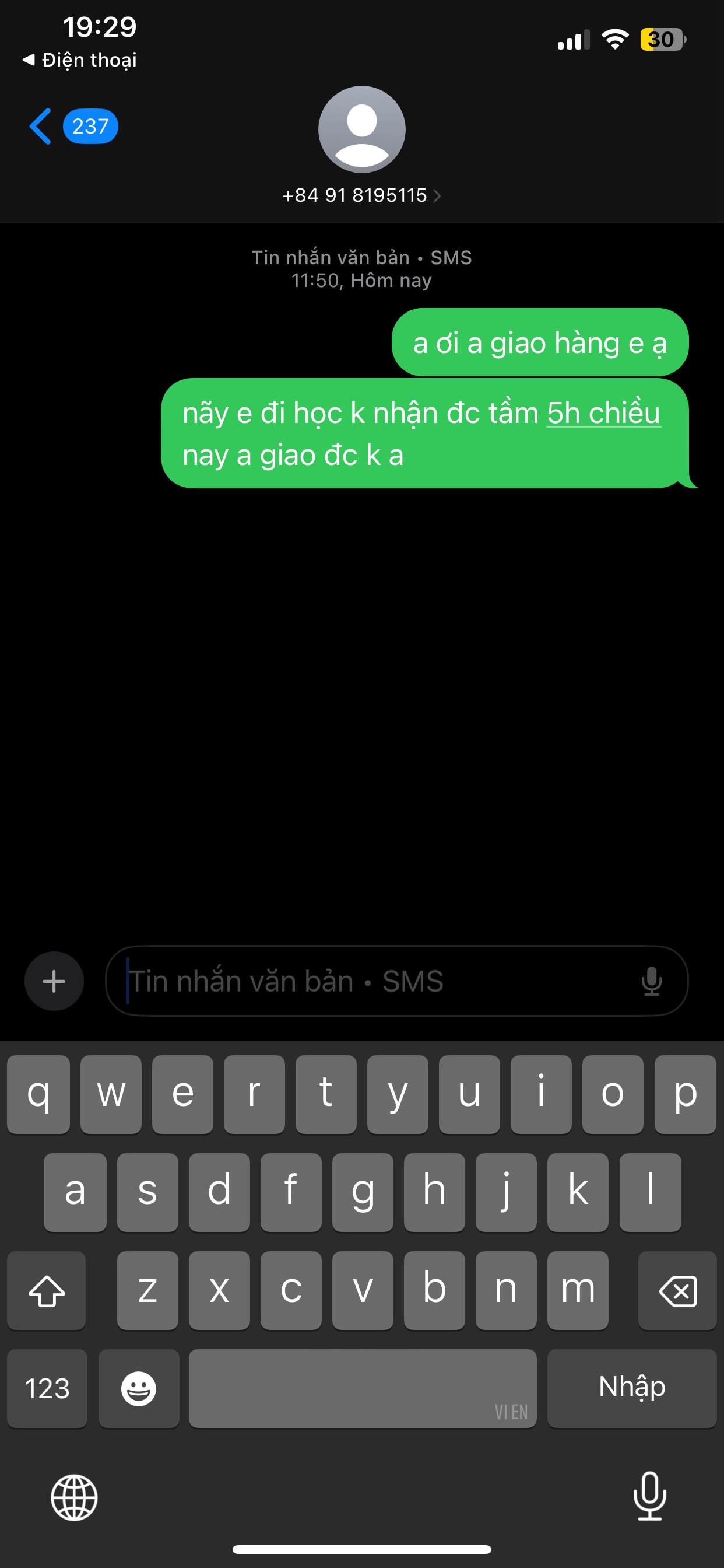724x1568 pixels.
Task: Tap the underlined 5h chiều time link
Action: coord(603,414)
